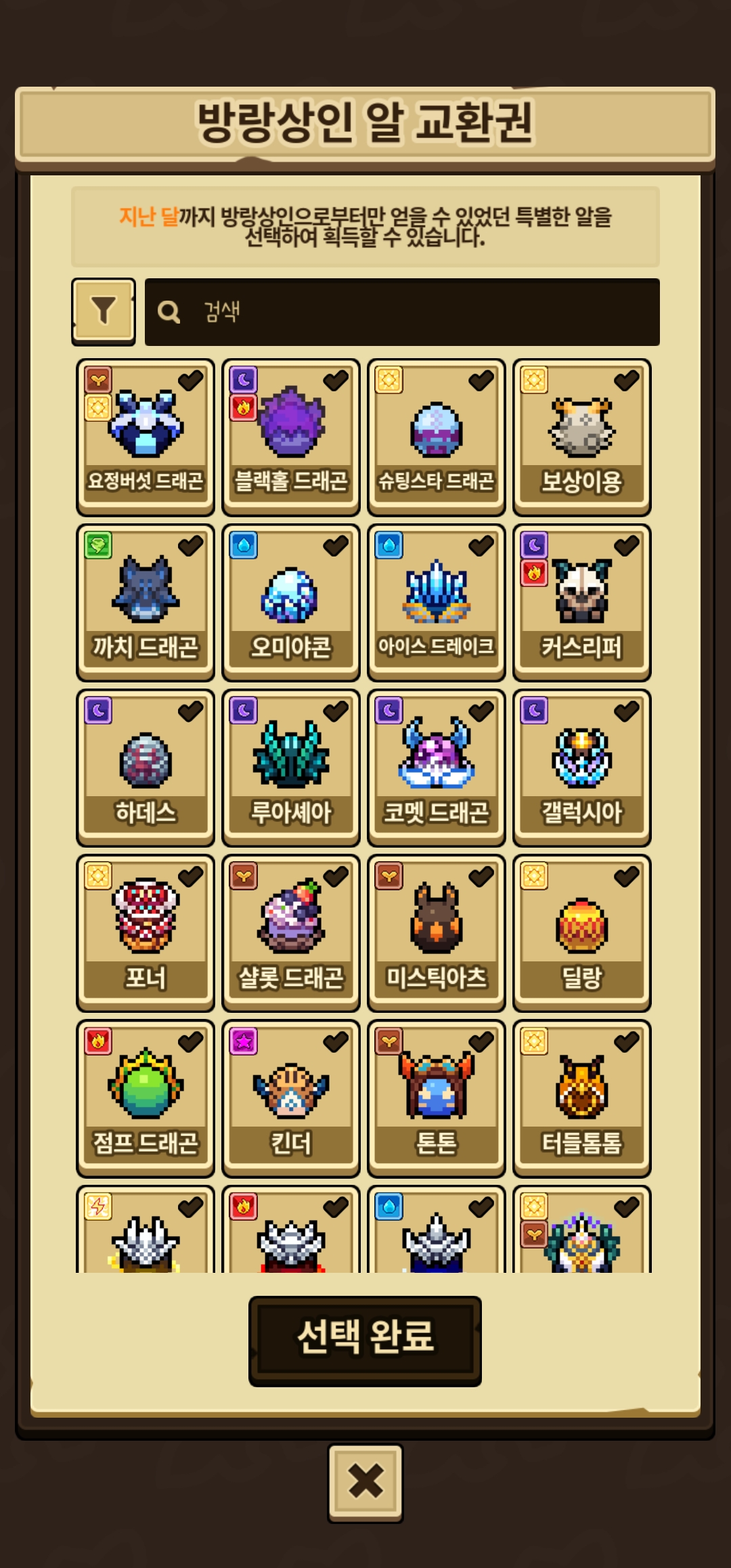Select the 루아셰아 egg
The height and width of the screenshot is (1568, 731).
[x=291, y=768]
